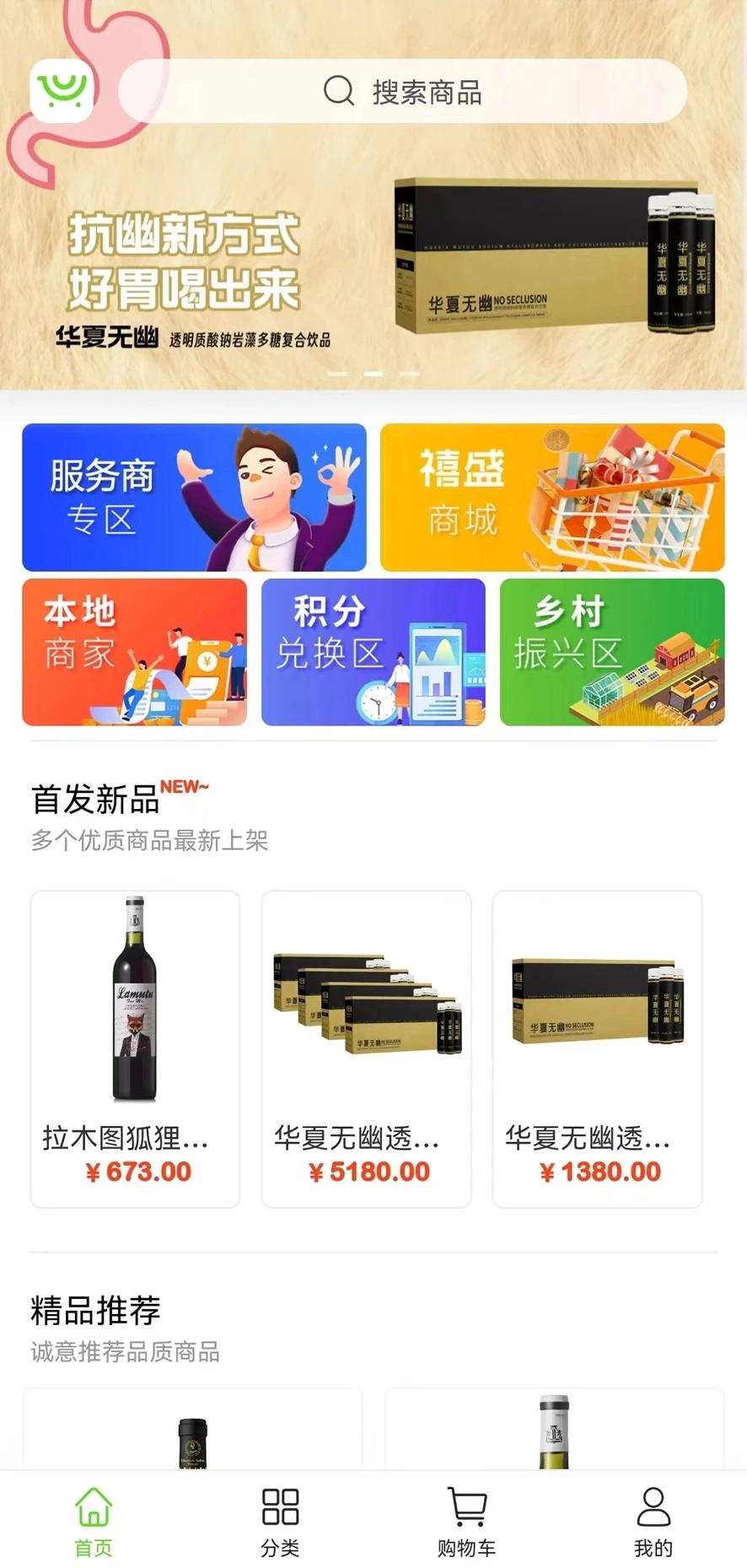Click the 首发新品 new arrivals heading
The image size is (747, 1568).
(95, 800)
